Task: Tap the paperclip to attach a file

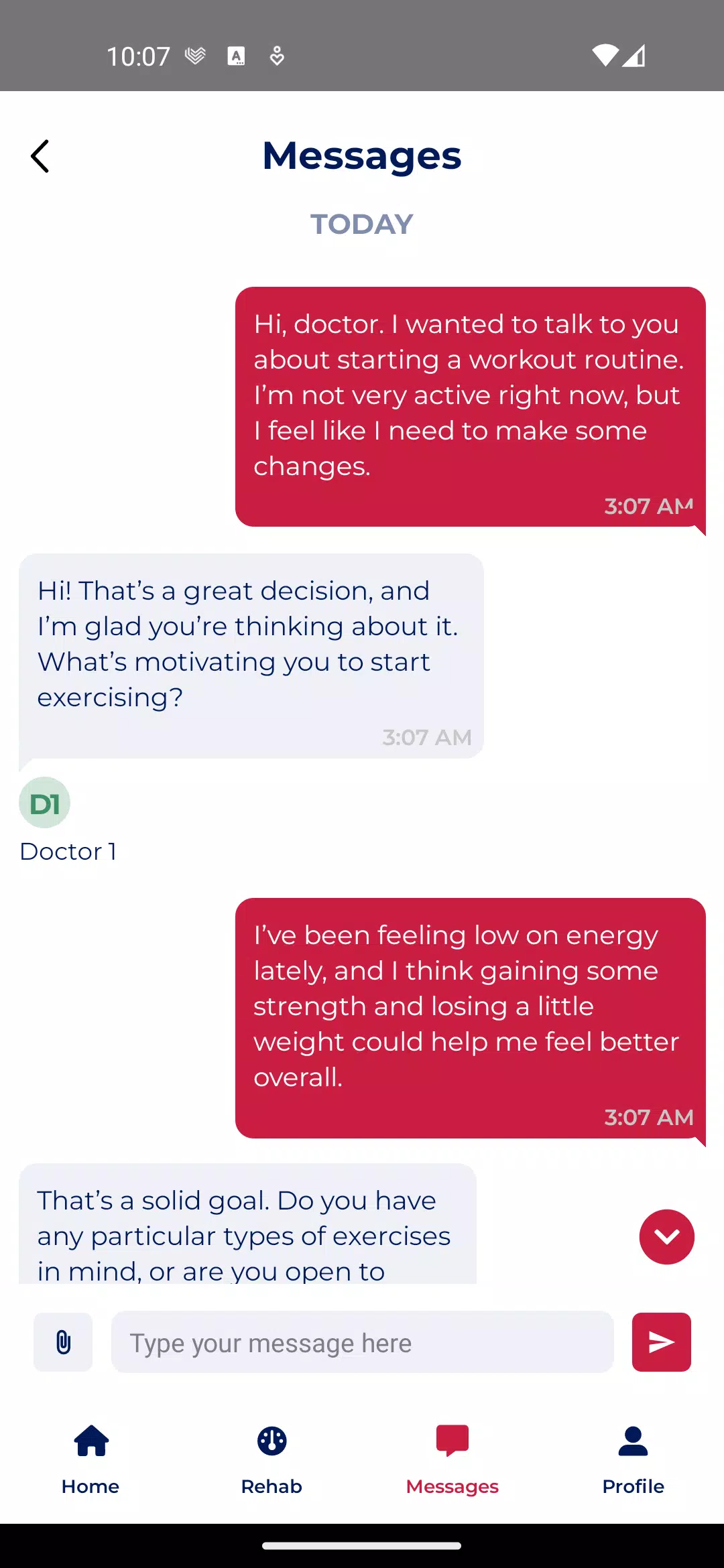Action: click(63, 1342)
